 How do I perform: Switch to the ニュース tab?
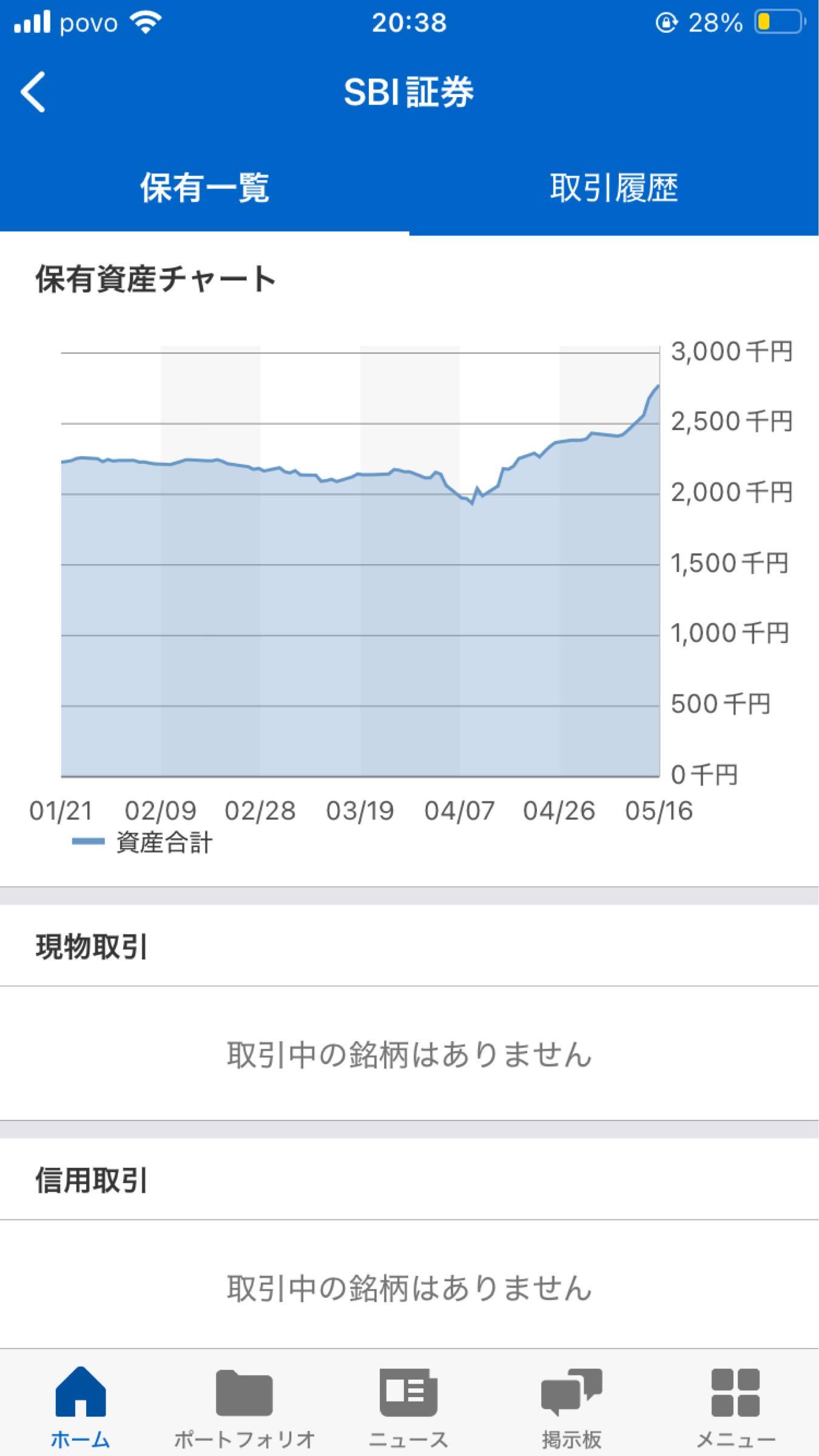(408, 1406)
